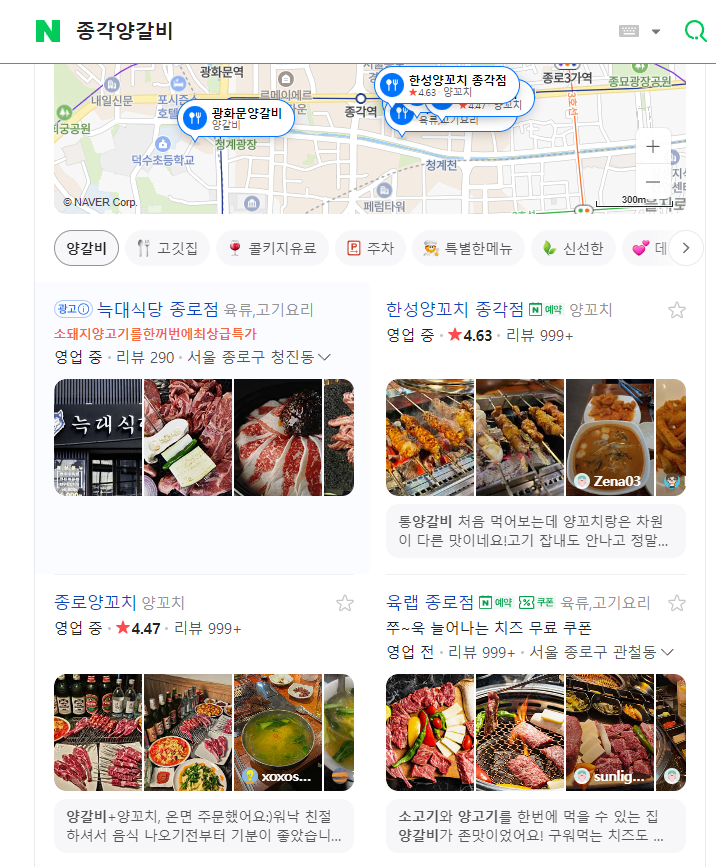Zoom in on the map
The image size is (716, 867).
click(653, 146)
